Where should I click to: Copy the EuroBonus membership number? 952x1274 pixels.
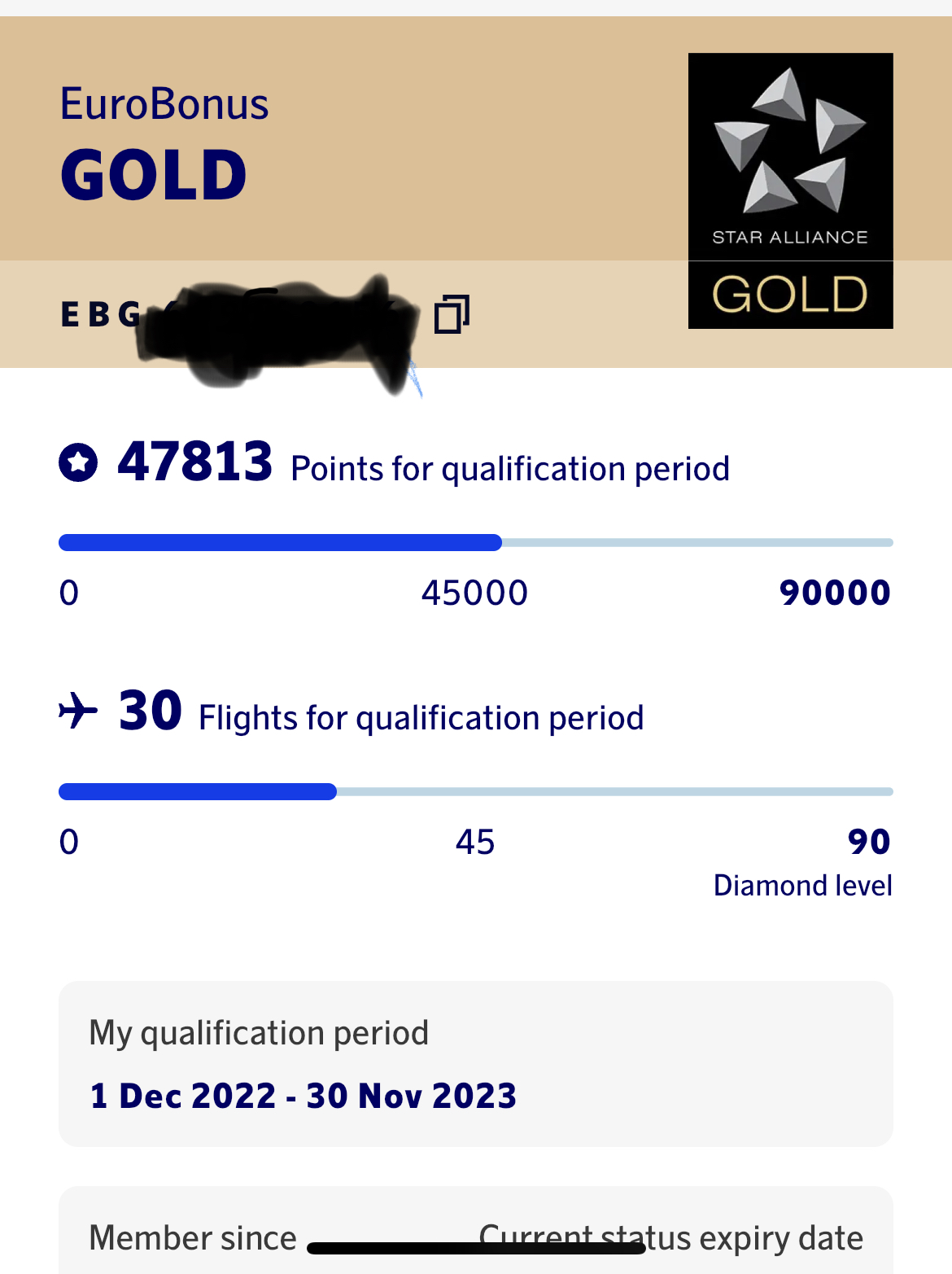(x=452, y=314)
